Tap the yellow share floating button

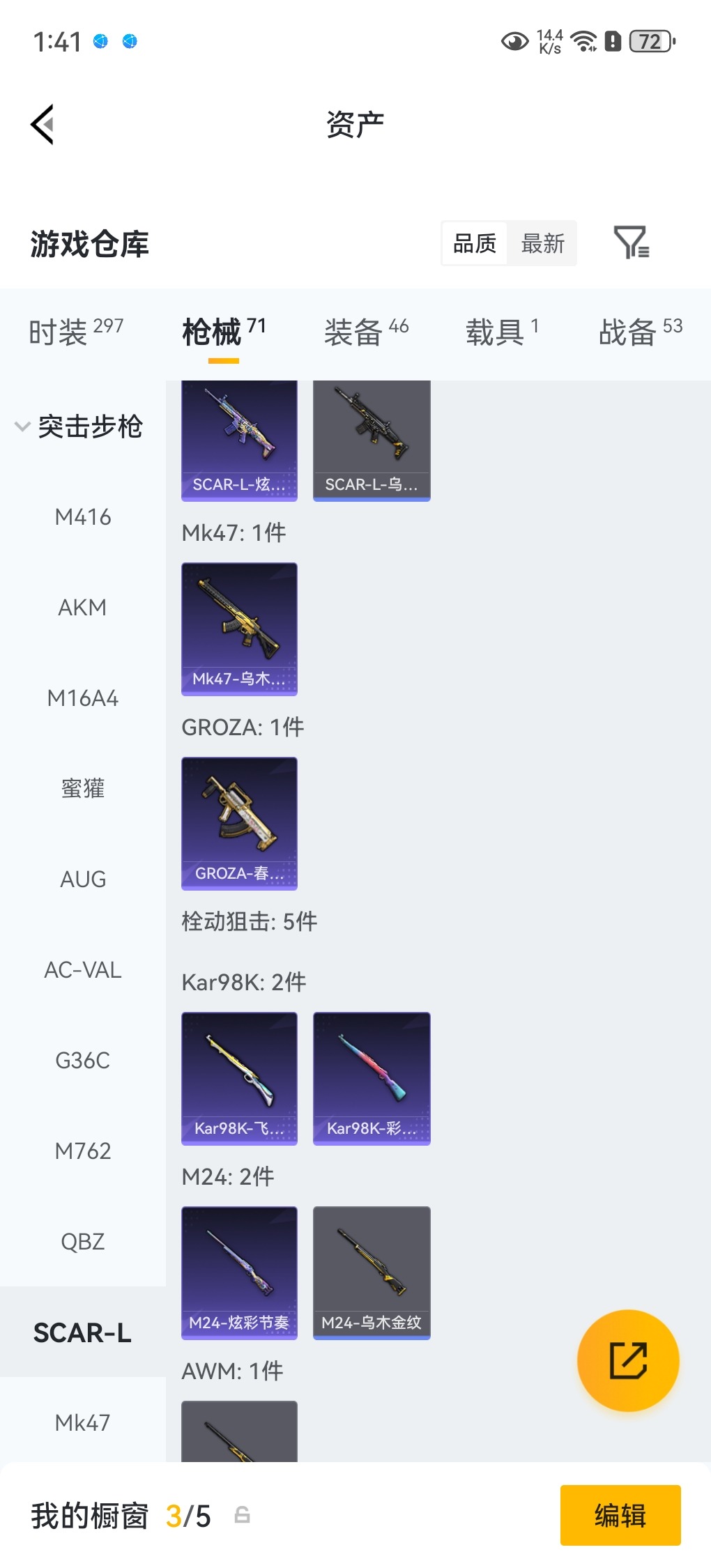click(x=628, y=1360)
